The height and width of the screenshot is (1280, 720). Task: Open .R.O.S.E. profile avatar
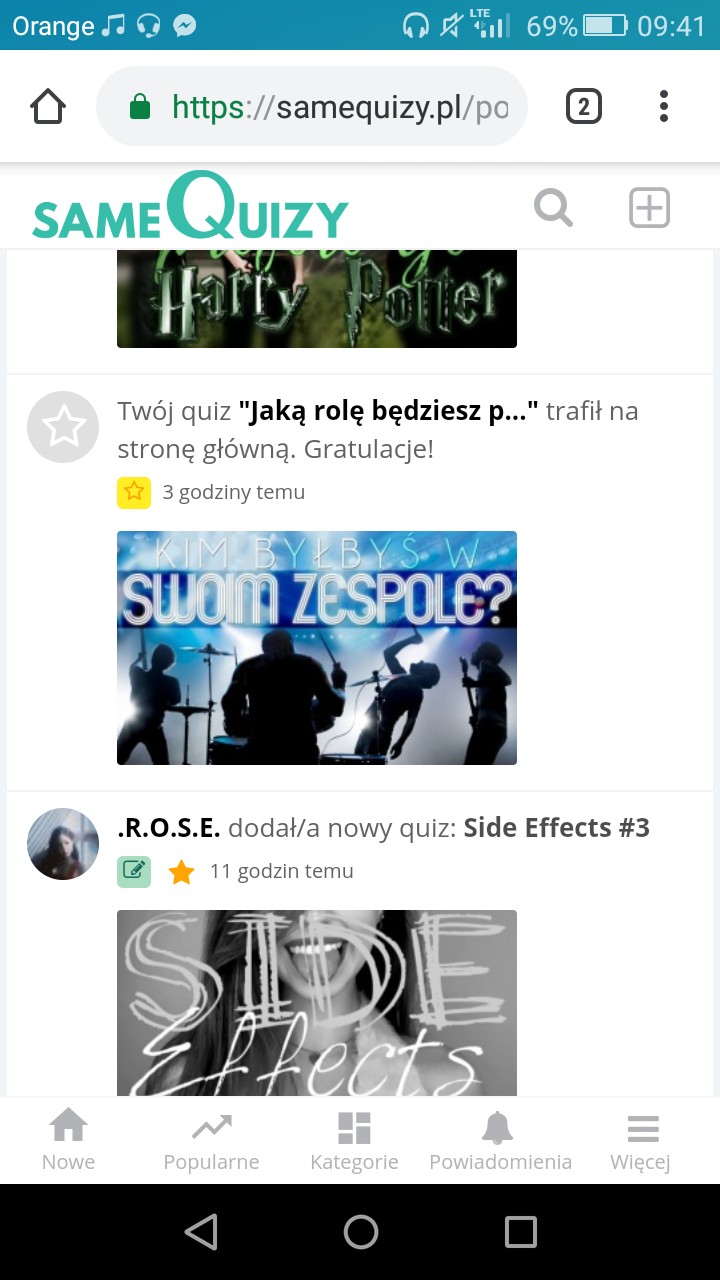(63, 844)
